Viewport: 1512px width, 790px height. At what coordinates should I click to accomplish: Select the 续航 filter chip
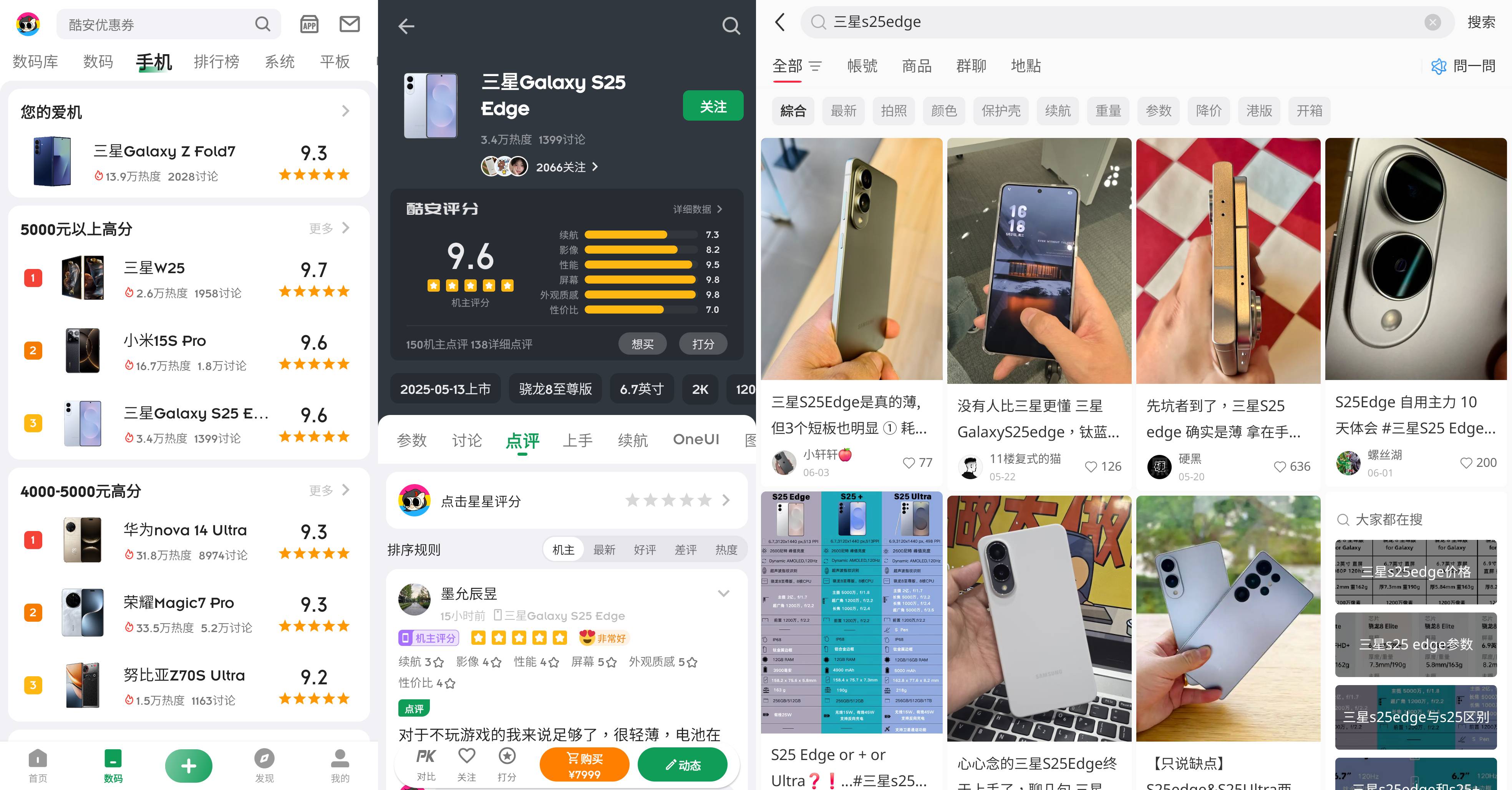click(x=1058, y=111)
